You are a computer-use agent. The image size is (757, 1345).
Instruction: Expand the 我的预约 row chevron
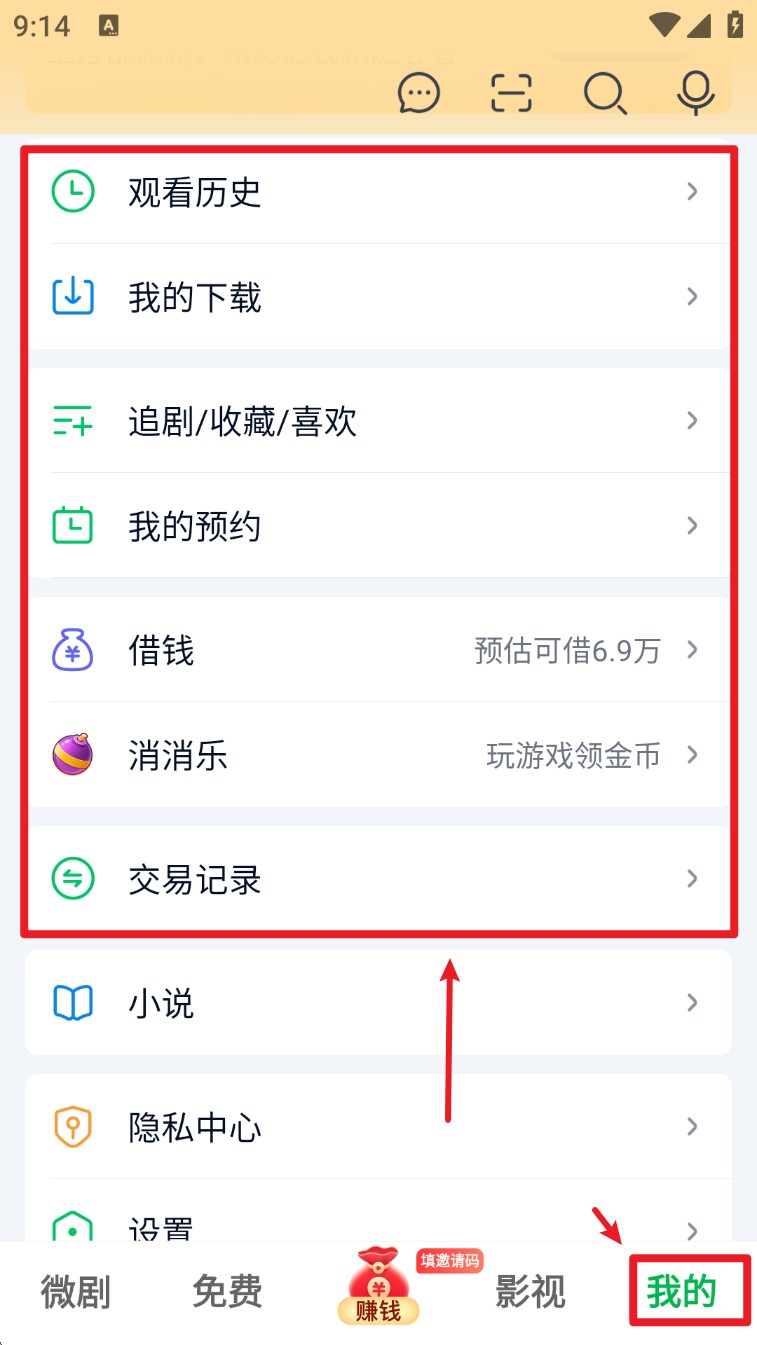692,524
